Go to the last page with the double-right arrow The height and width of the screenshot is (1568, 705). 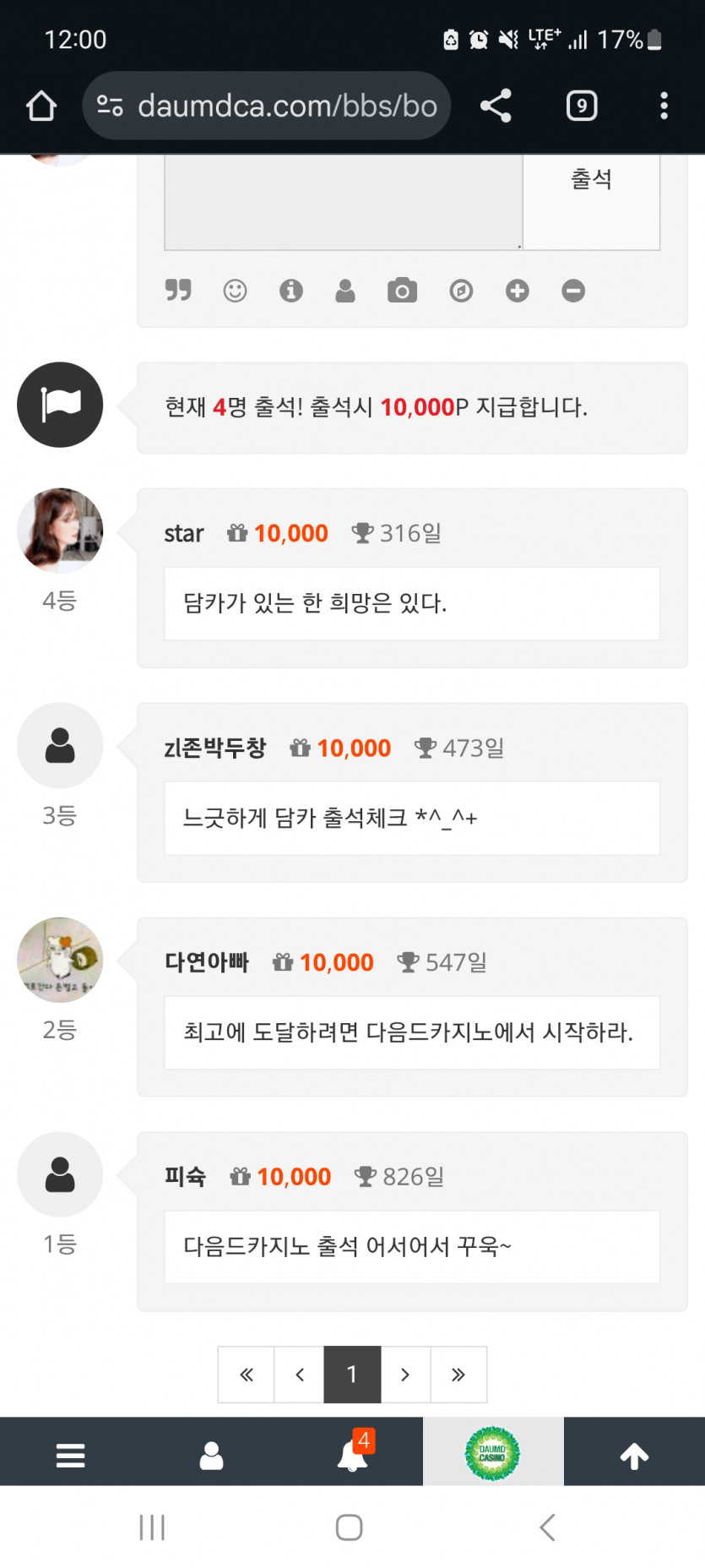click(458, 1375)
